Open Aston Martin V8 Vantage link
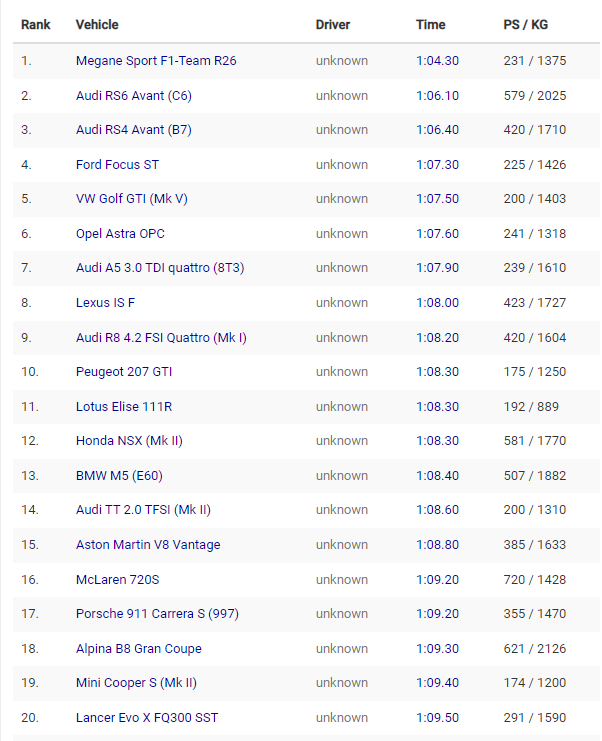 [x=148, y=545]
